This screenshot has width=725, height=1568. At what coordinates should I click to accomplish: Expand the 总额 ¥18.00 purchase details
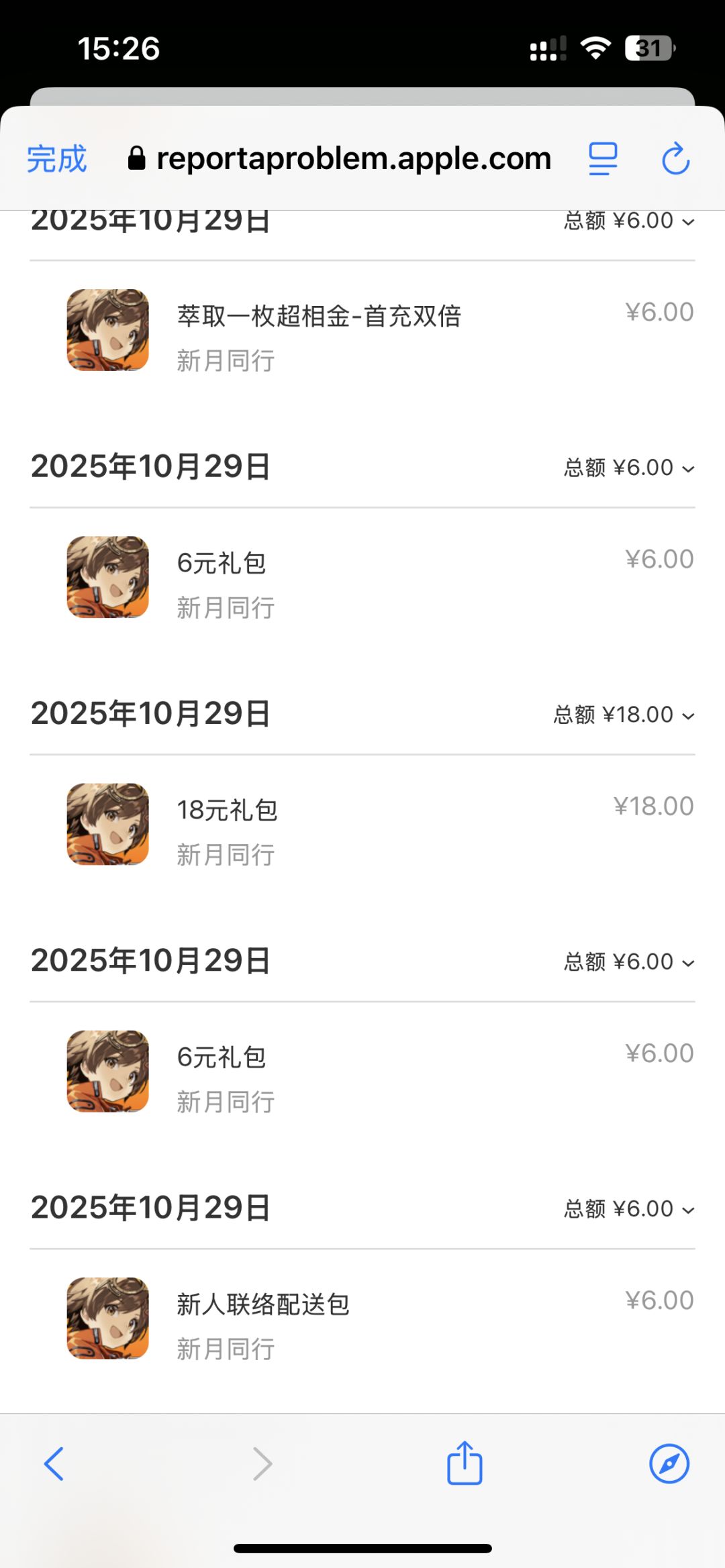[x=624, y=715]
